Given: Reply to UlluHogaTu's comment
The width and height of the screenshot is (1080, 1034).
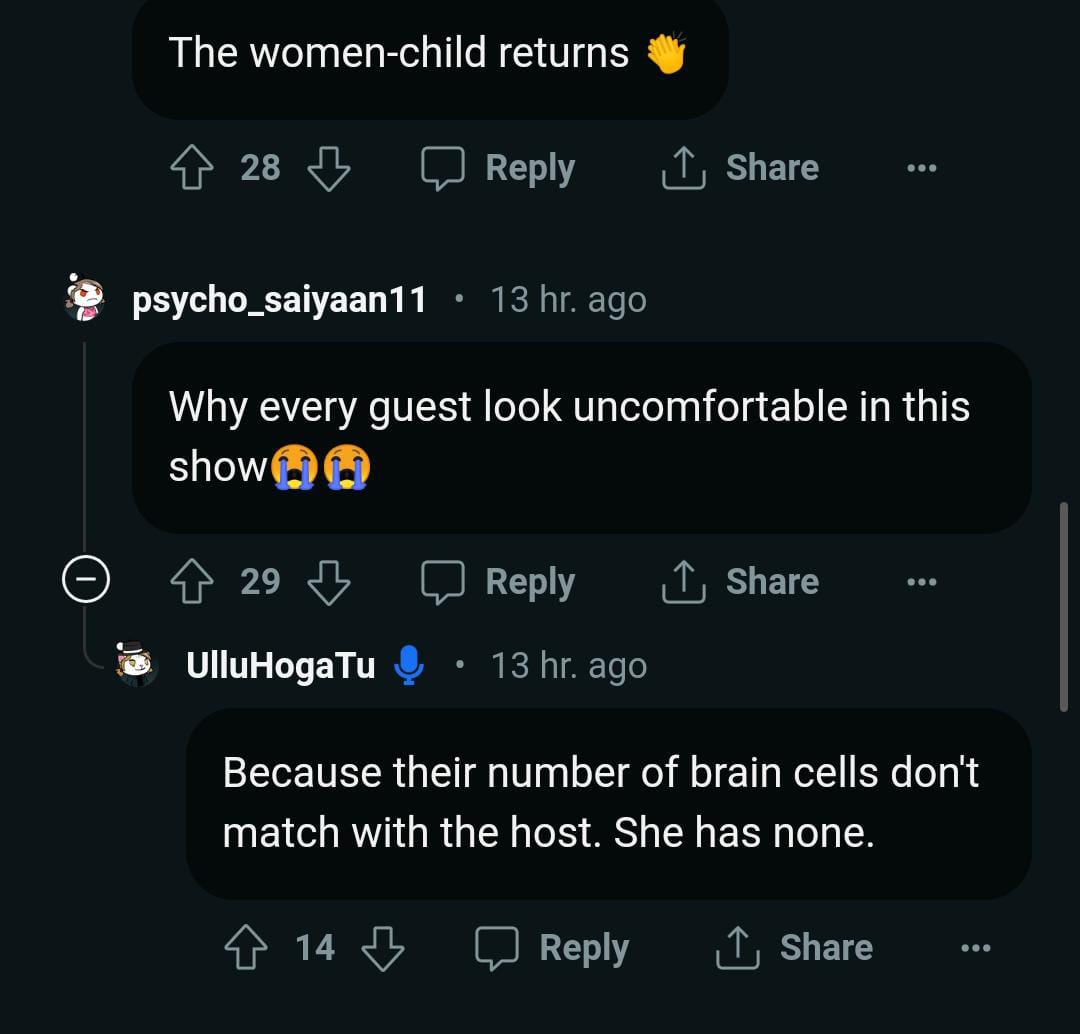Looking at the screenshot, I should 552,947.
